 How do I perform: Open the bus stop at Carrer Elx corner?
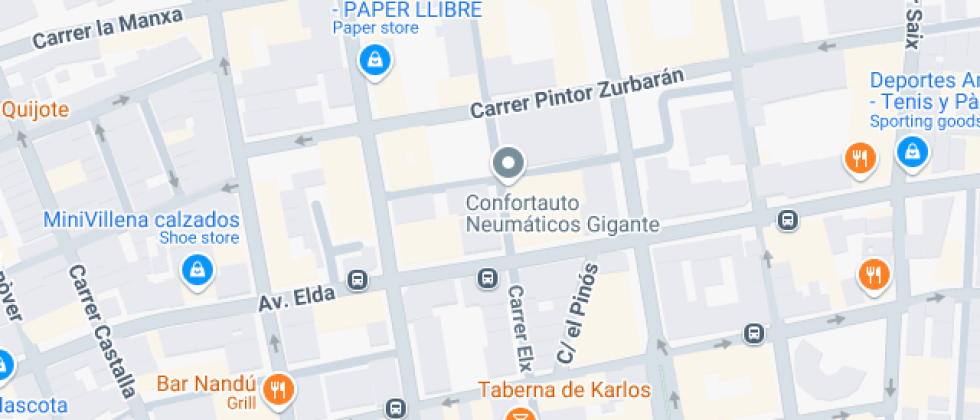[x=488, y=278]
